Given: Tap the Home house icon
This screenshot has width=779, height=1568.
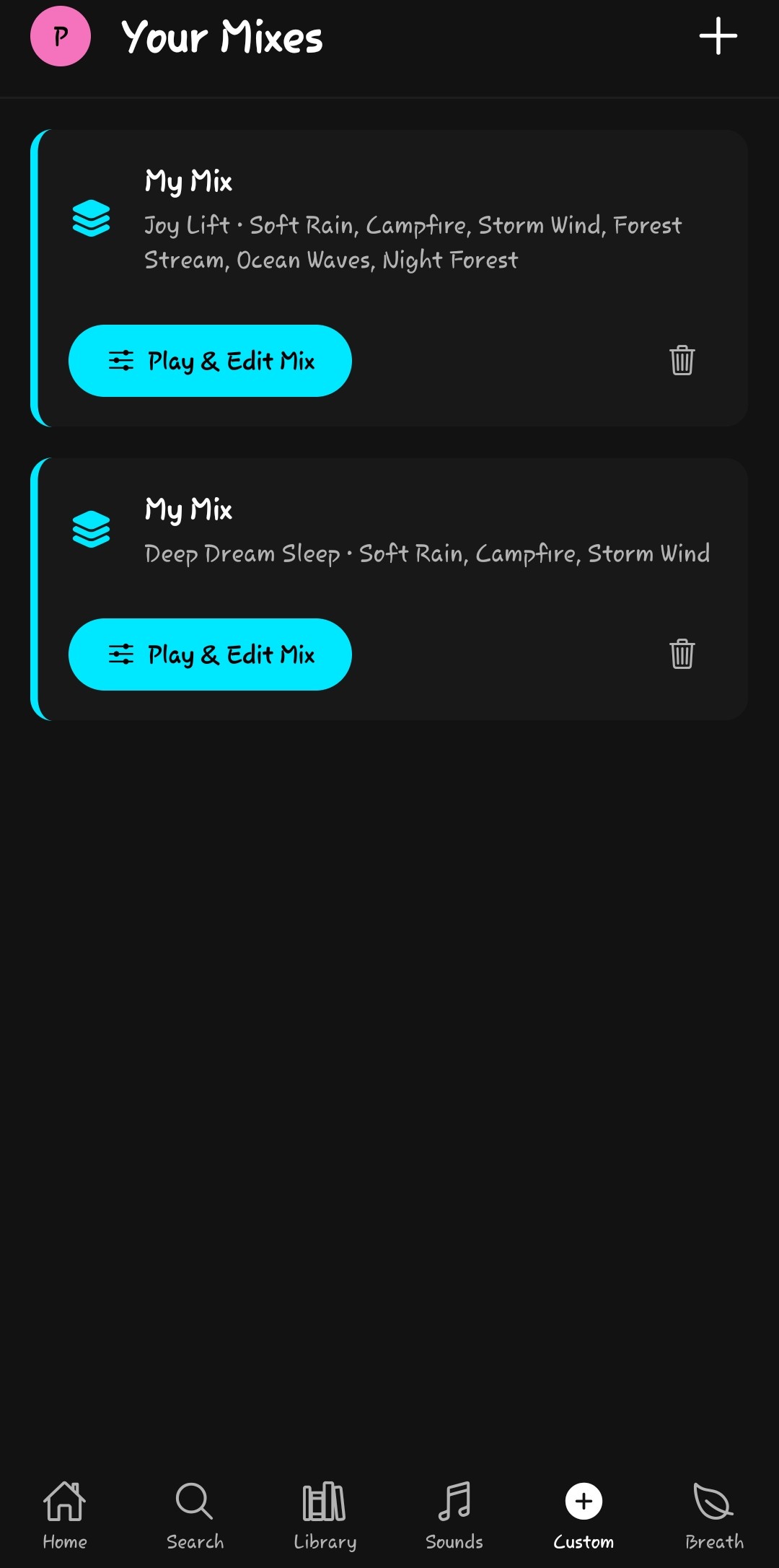Looking at the screenshot, I should point(64,1499).
